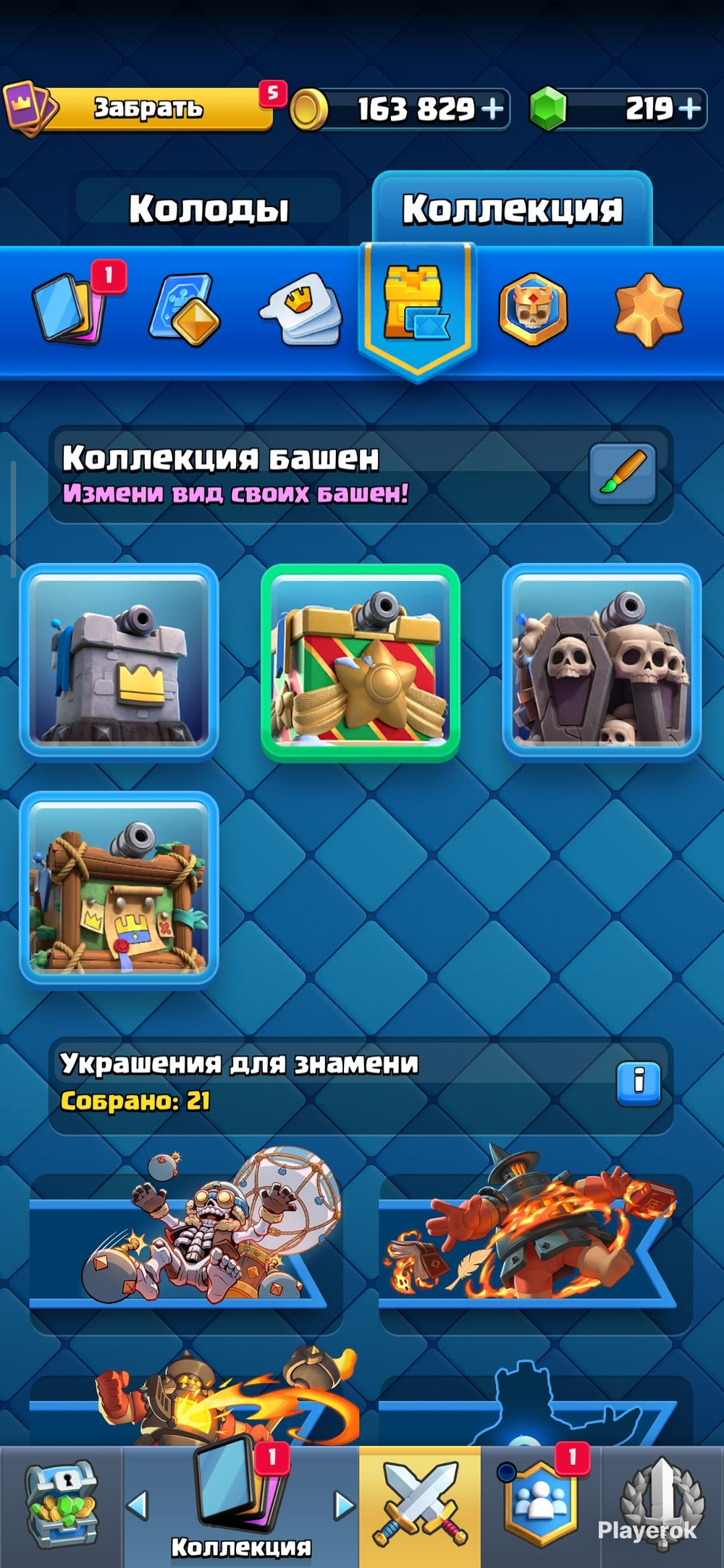The image size is (724, 1568).
Task: Select the wooden map tower skin
Action: pos(119,889)
